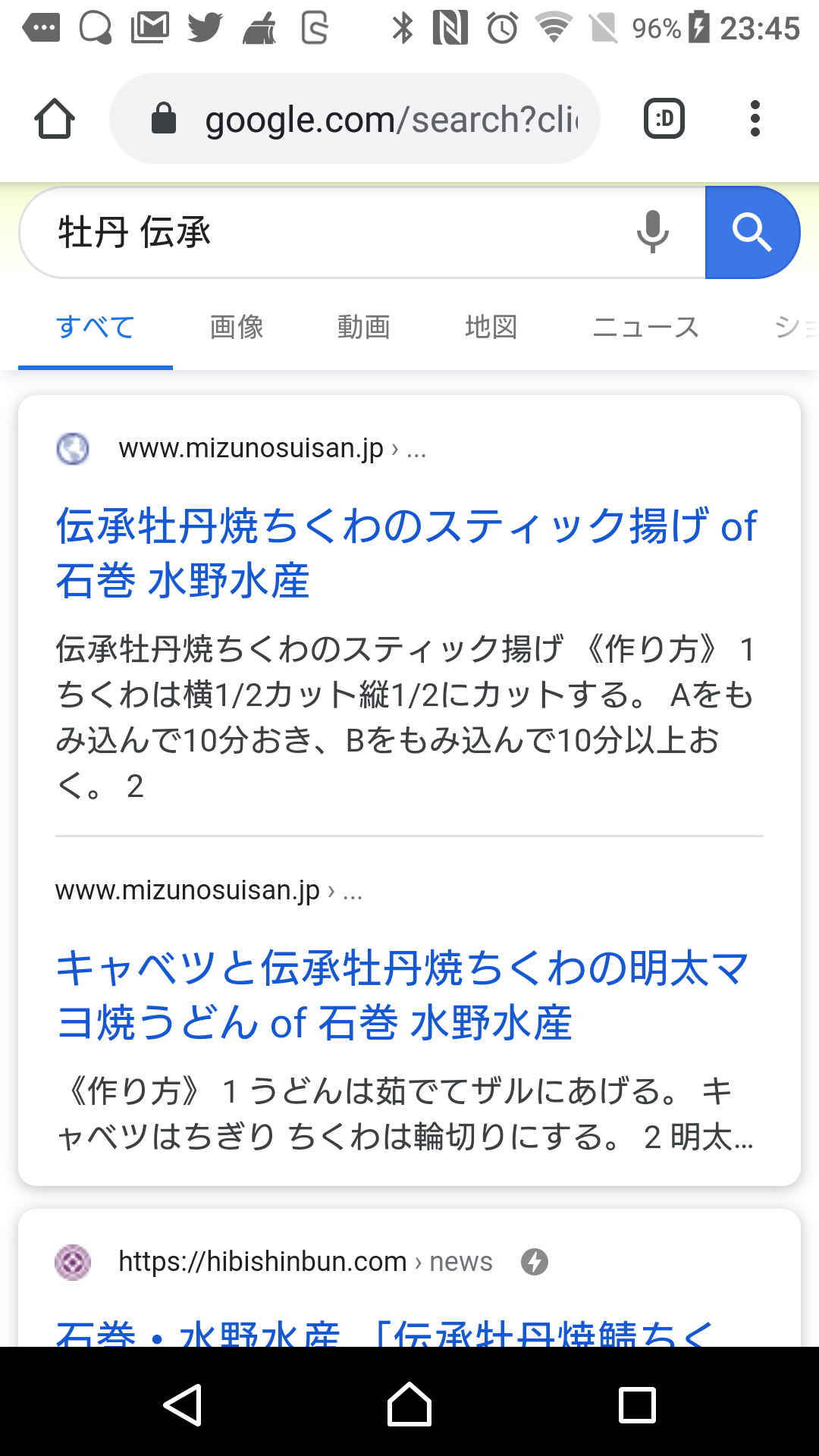Image resolution: width=819 pixels, height=1456 pixels.
Task: Switch to the 動画 tab
Action: pos(364,328)
